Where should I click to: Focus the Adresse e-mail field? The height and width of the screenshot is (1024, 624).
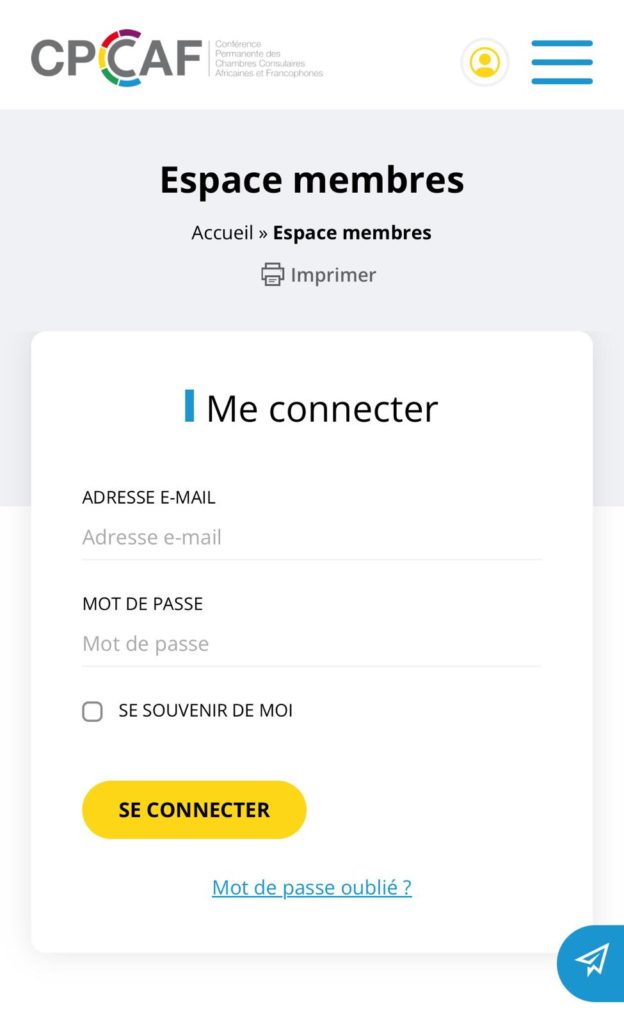[312, 537]
